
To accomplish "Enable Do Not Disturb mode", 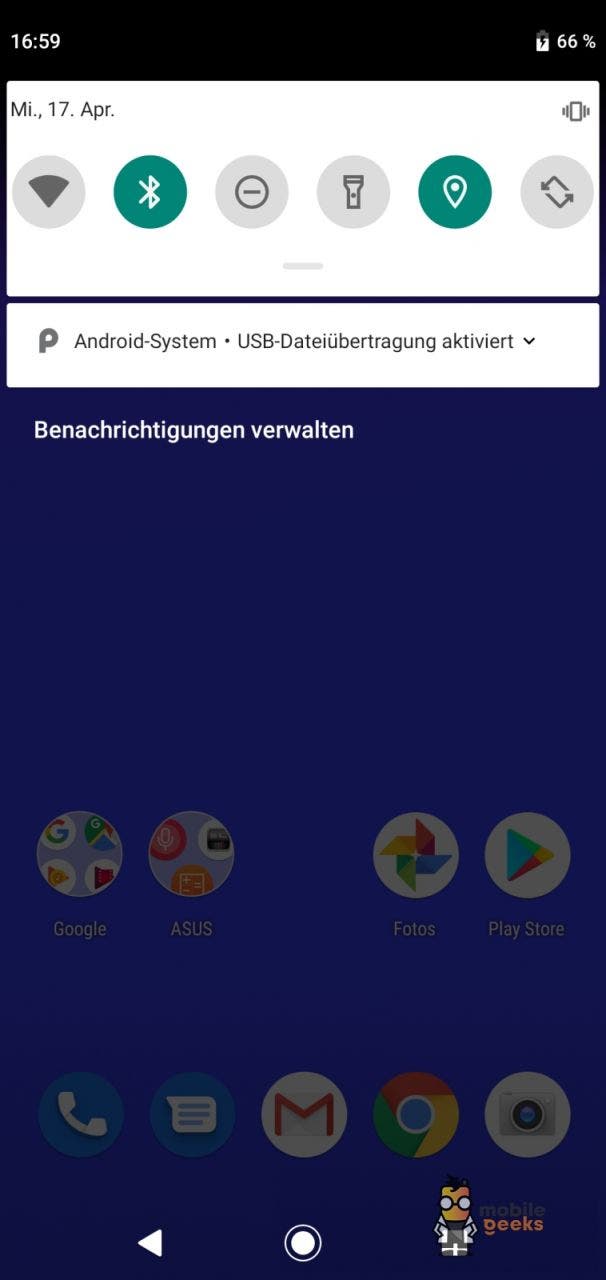I will [252, 192].
